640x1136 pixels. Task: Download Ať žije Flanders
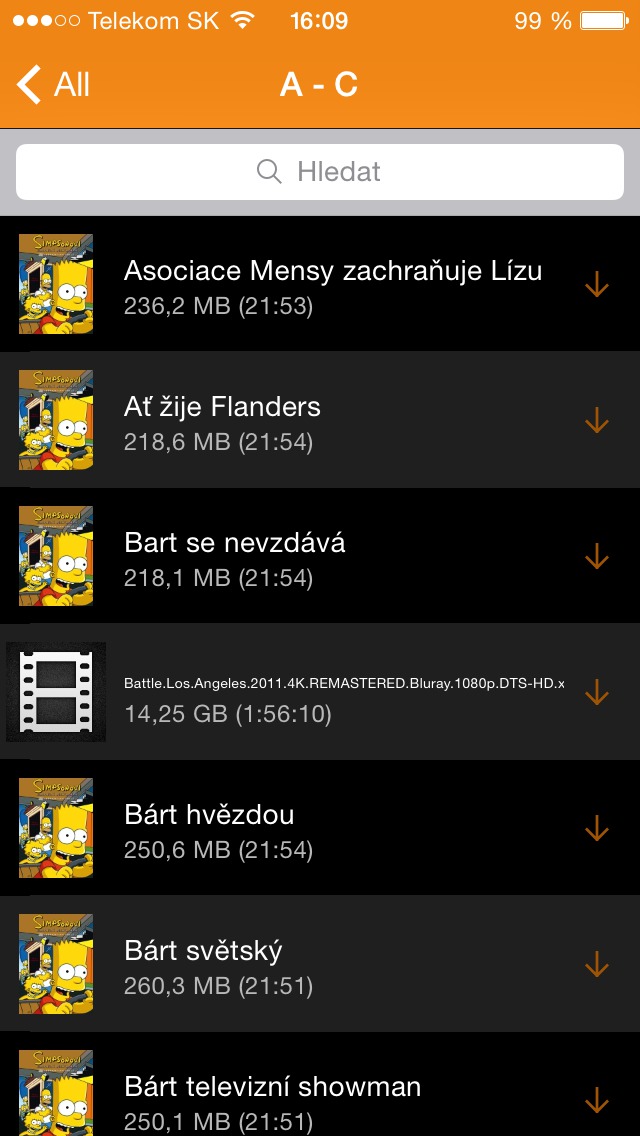(x=597, y=421)
